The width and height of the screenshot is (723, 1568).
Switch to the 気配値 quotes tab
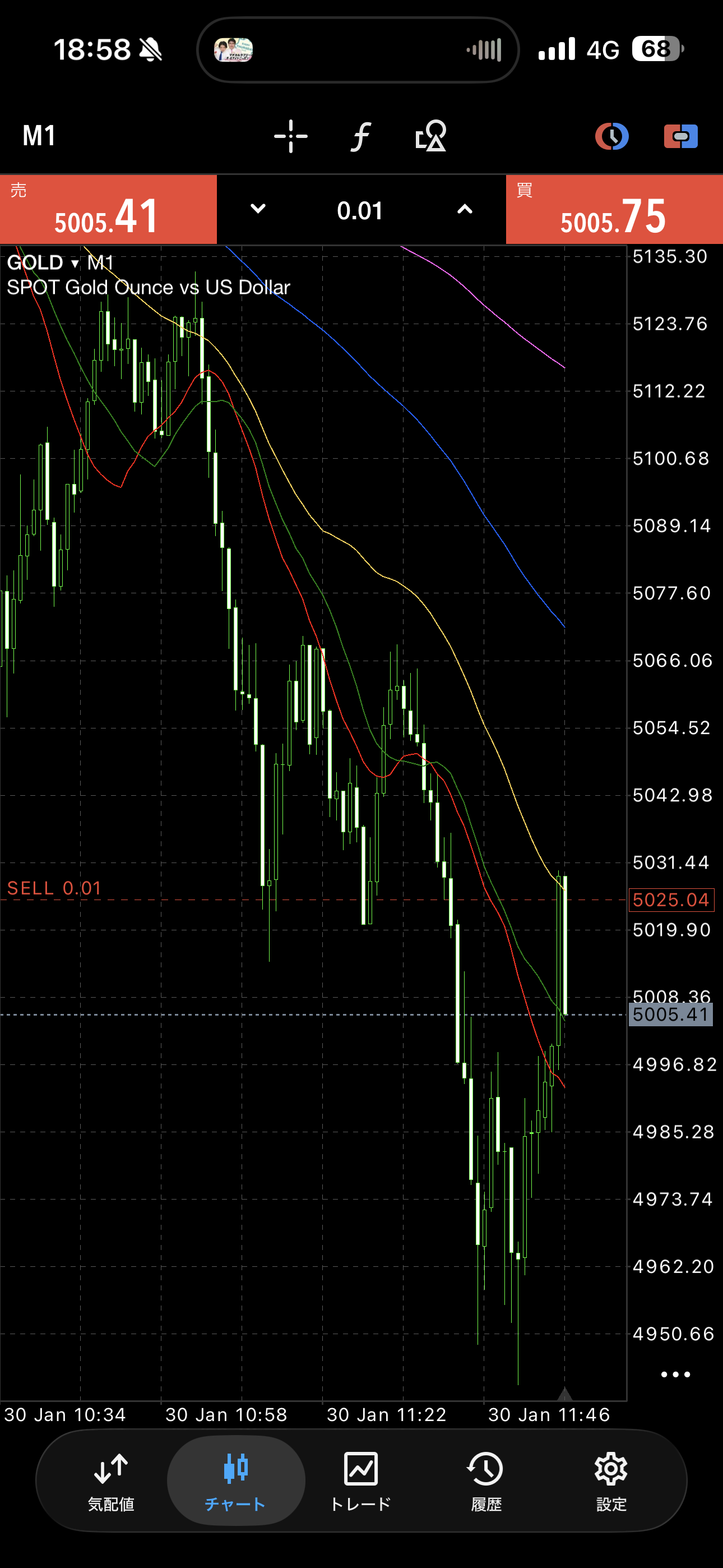coord(111,1481)
